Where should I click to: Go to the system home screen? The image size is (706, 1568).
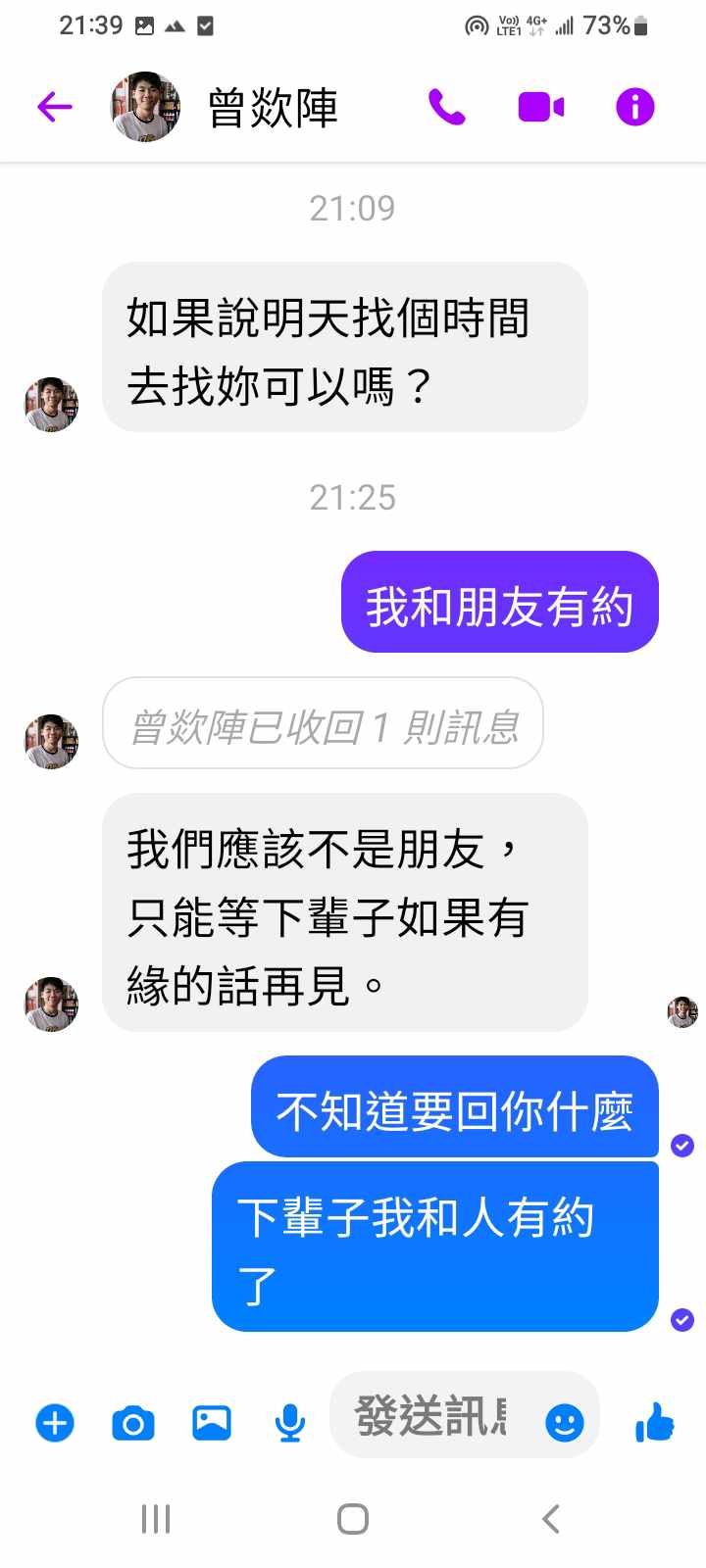tap(353, 1519)
